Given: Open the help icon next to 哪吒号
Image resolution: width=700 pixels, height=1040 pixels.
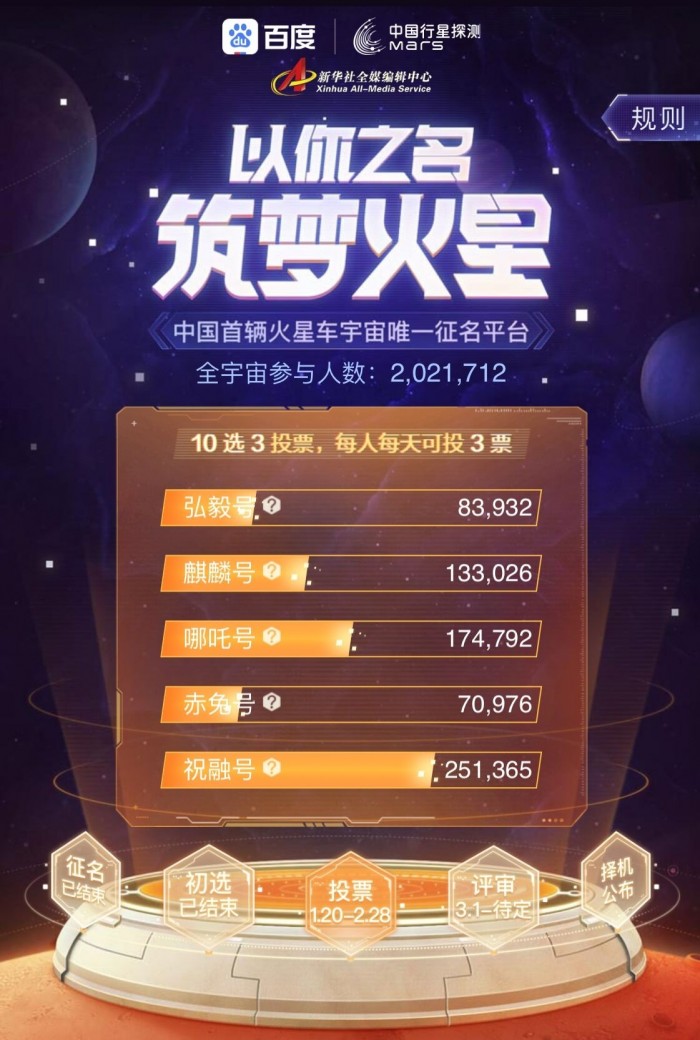Looking at the screenshot, I should pyautogui.click(x=271, y=637).
